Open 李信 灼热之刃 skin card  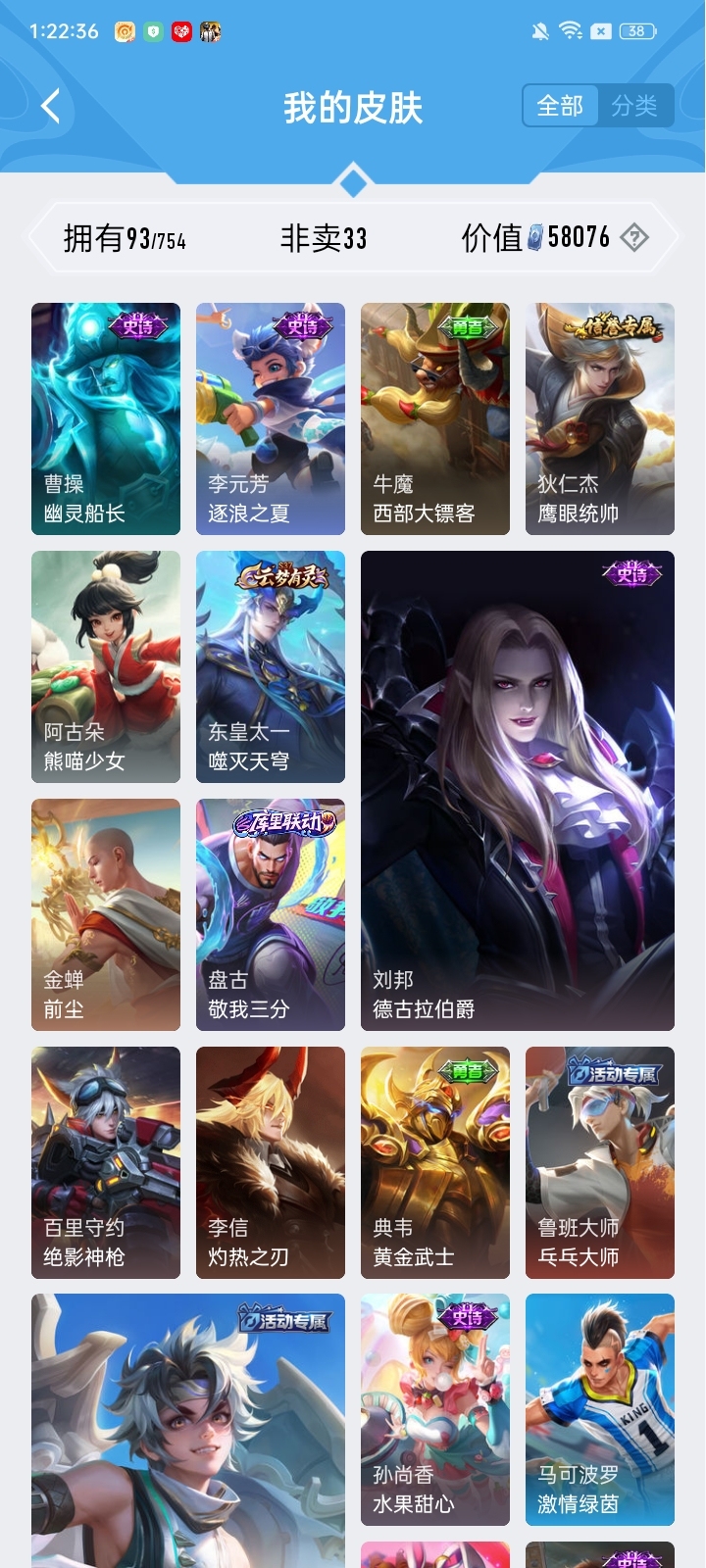[x=271, y=1162]
